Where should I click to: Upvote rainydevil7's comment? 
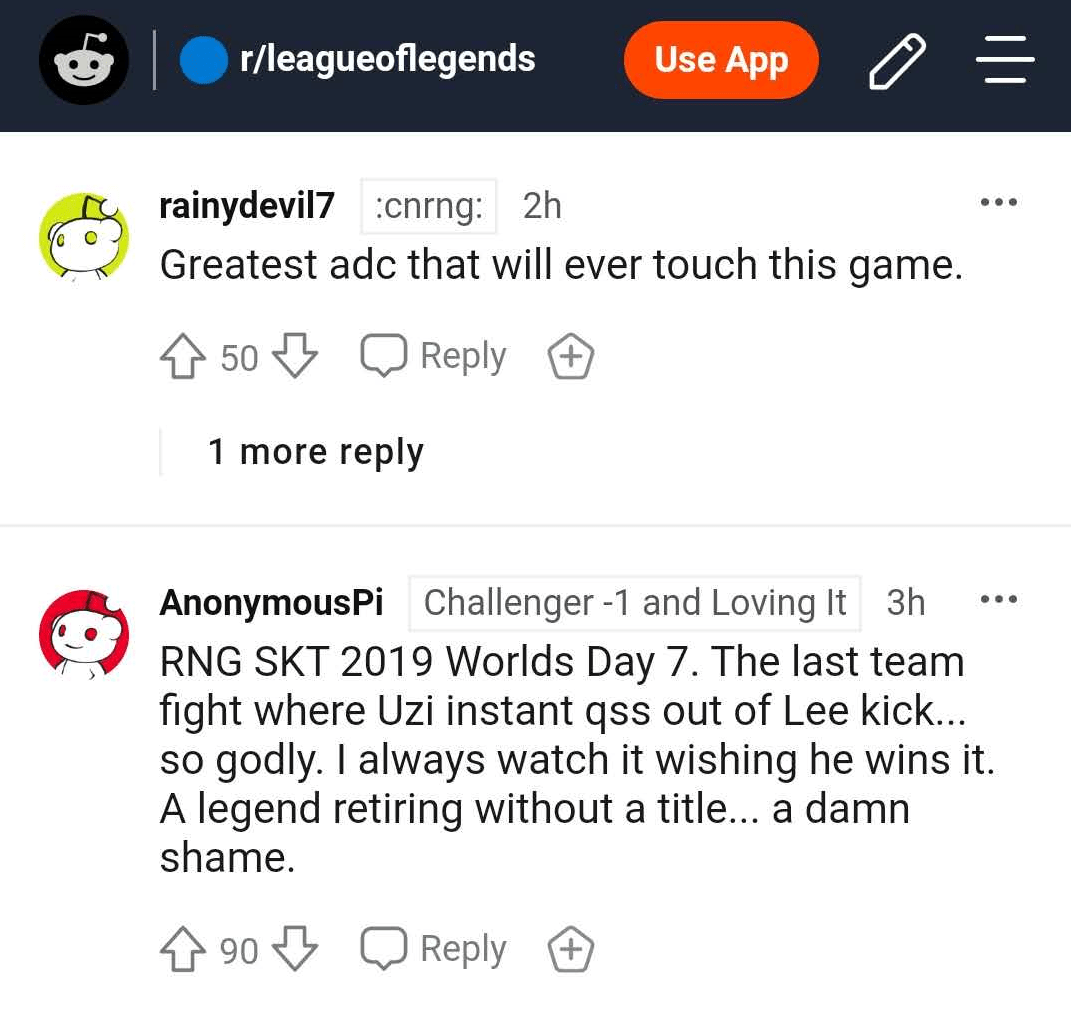183,357
